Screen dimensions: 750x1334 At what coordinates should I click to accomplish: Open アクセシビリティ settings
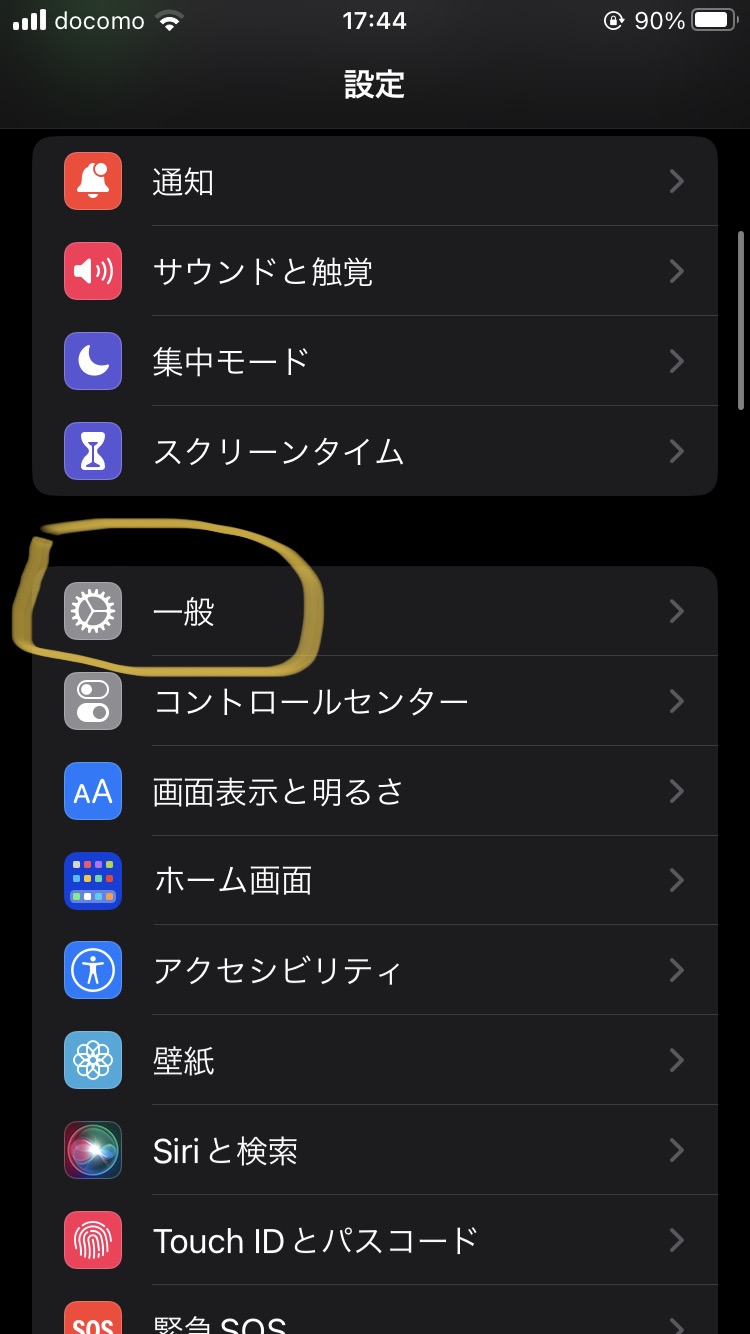click(x=374, y=970)
